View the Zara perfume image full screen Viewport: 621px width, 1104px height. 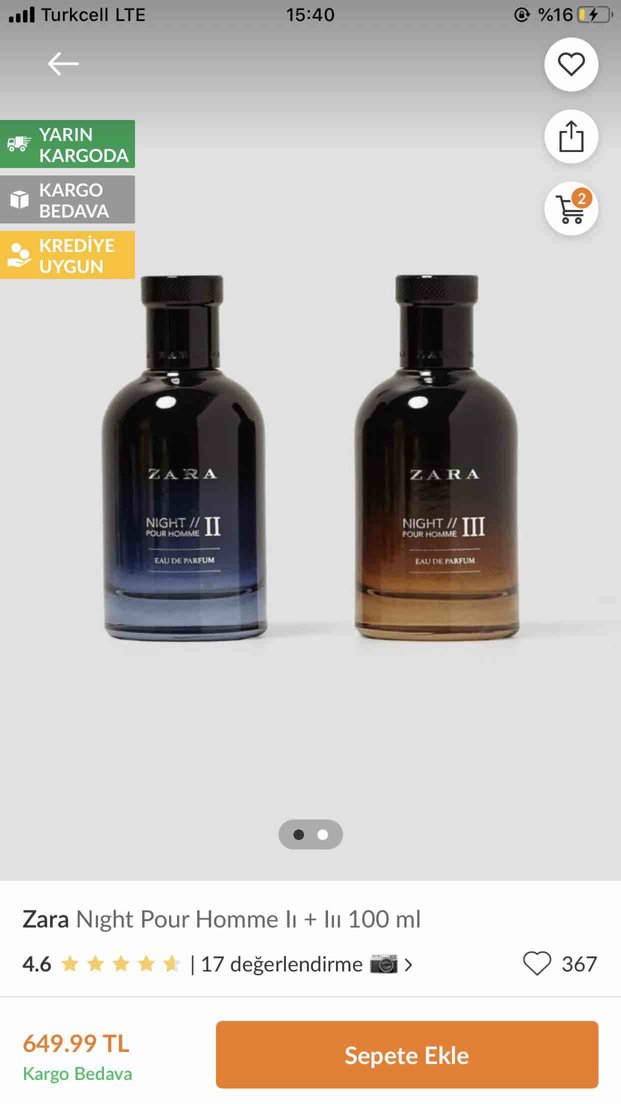[310, 458]
